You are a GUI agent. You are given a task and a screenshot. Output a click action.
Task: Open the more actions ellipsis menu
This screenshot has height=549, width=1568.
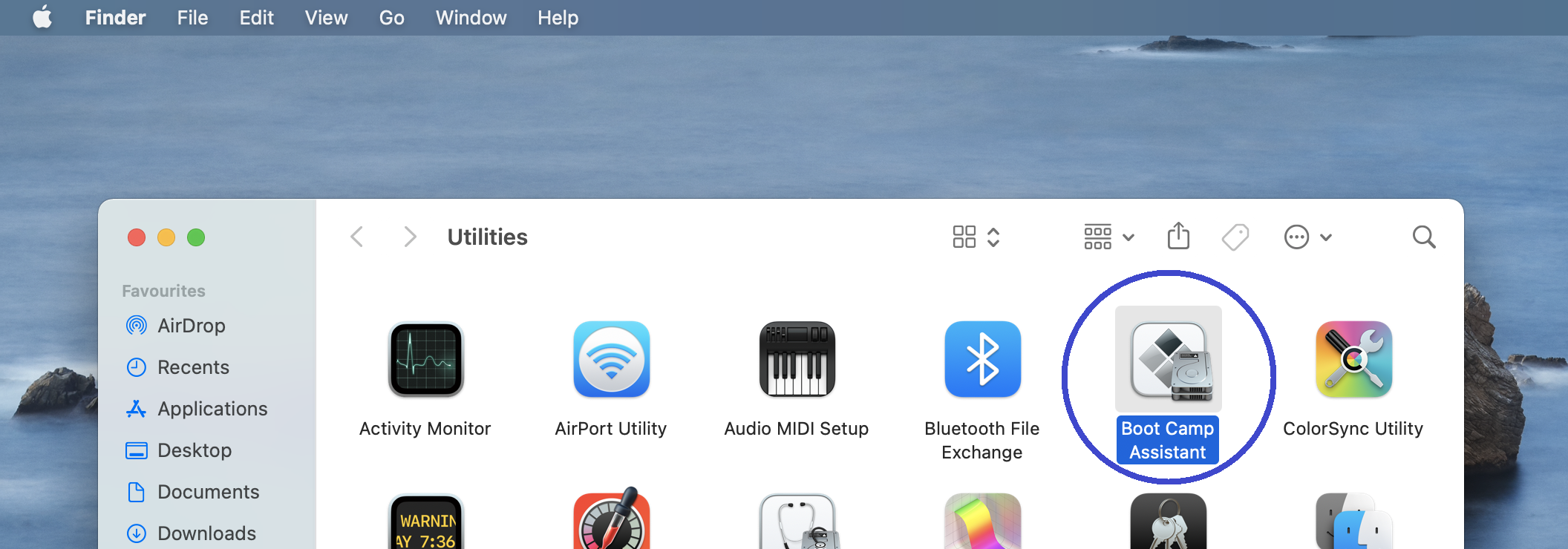tap(1307, 237)
